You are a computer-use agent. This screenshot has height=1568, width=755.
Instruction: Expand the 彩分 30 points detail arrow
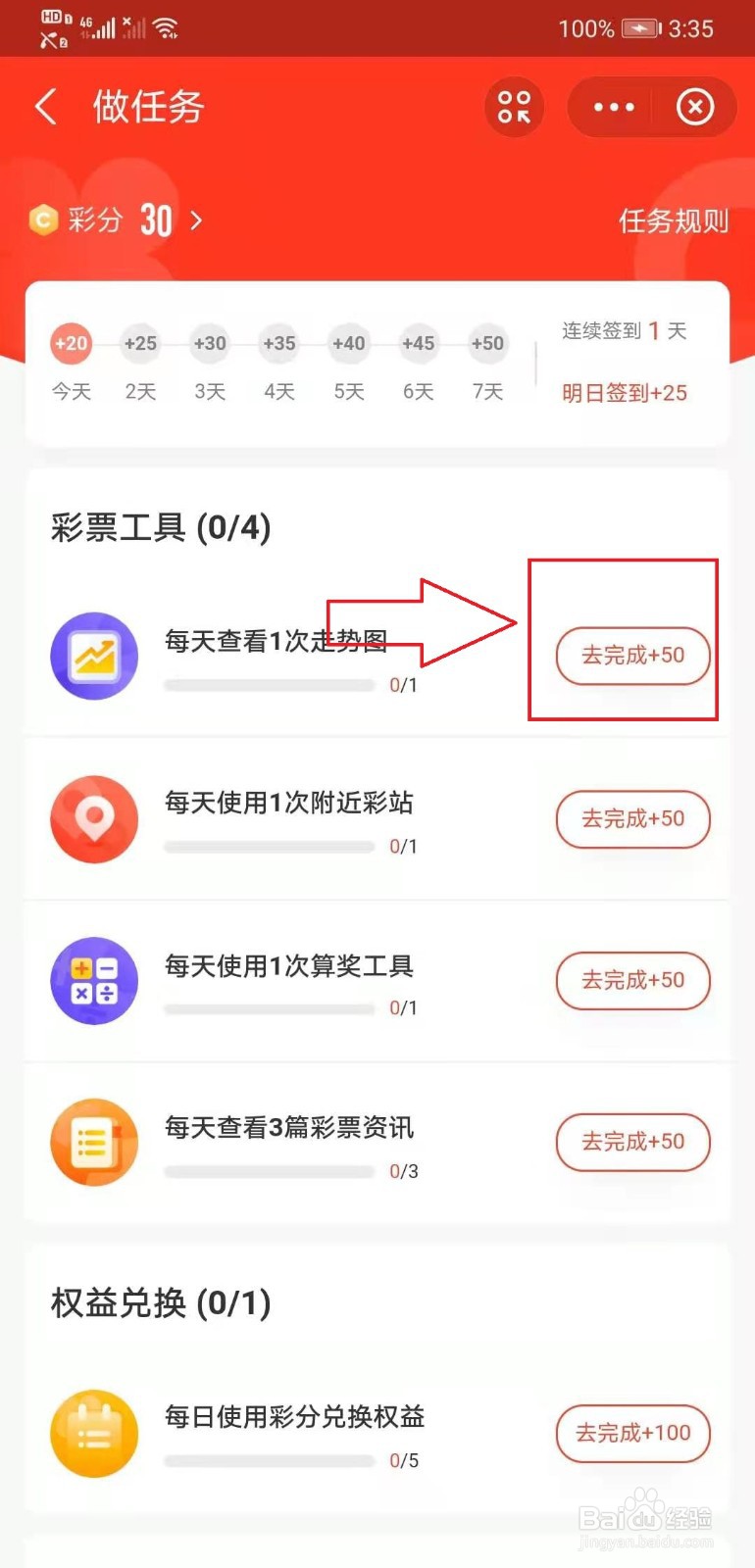195,221
